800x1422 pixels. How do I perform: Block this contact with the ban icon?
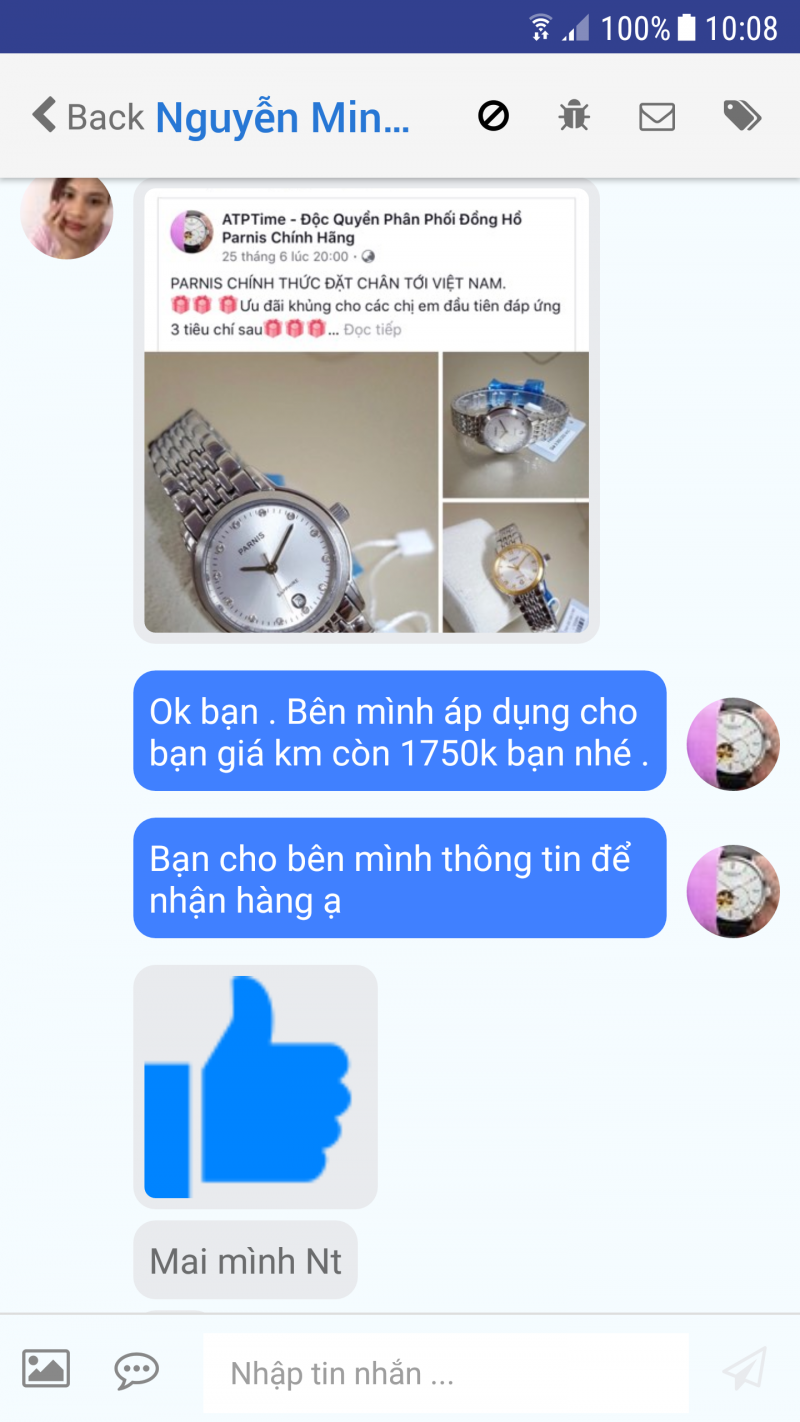click(x=493, y=117)
